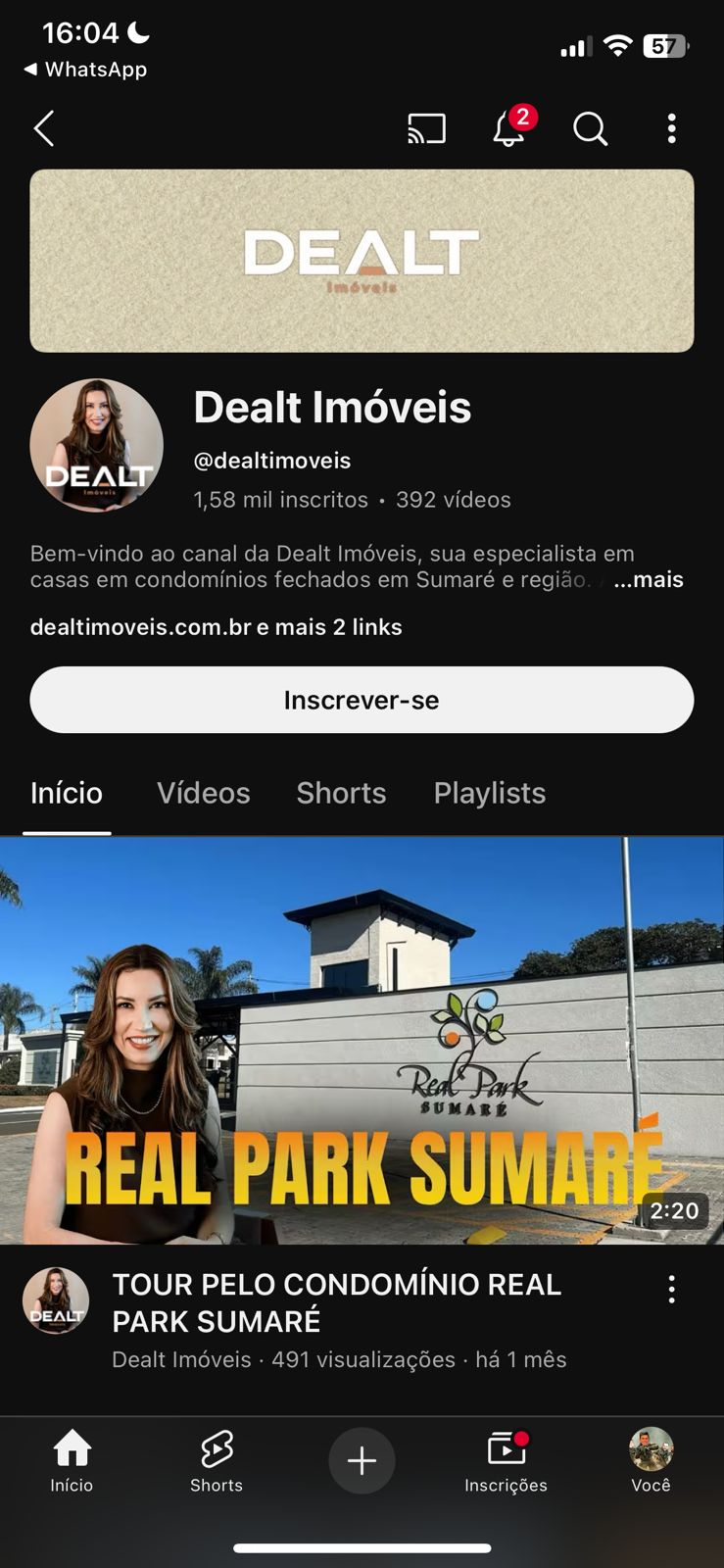Select the Playlists tab

click(x=489, y=793)
